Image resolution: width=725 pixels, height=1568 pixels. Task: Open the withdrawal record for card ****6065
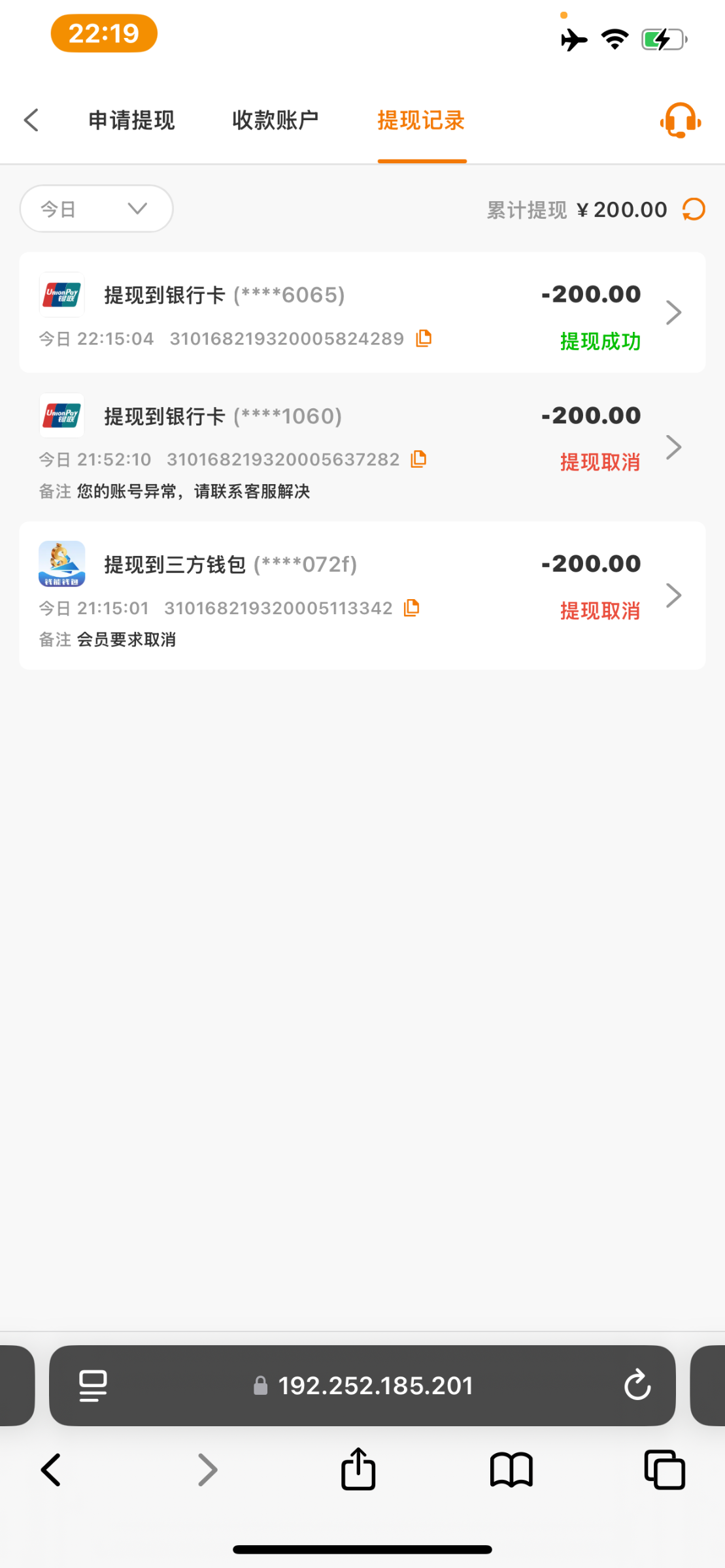tap(362, 312)
